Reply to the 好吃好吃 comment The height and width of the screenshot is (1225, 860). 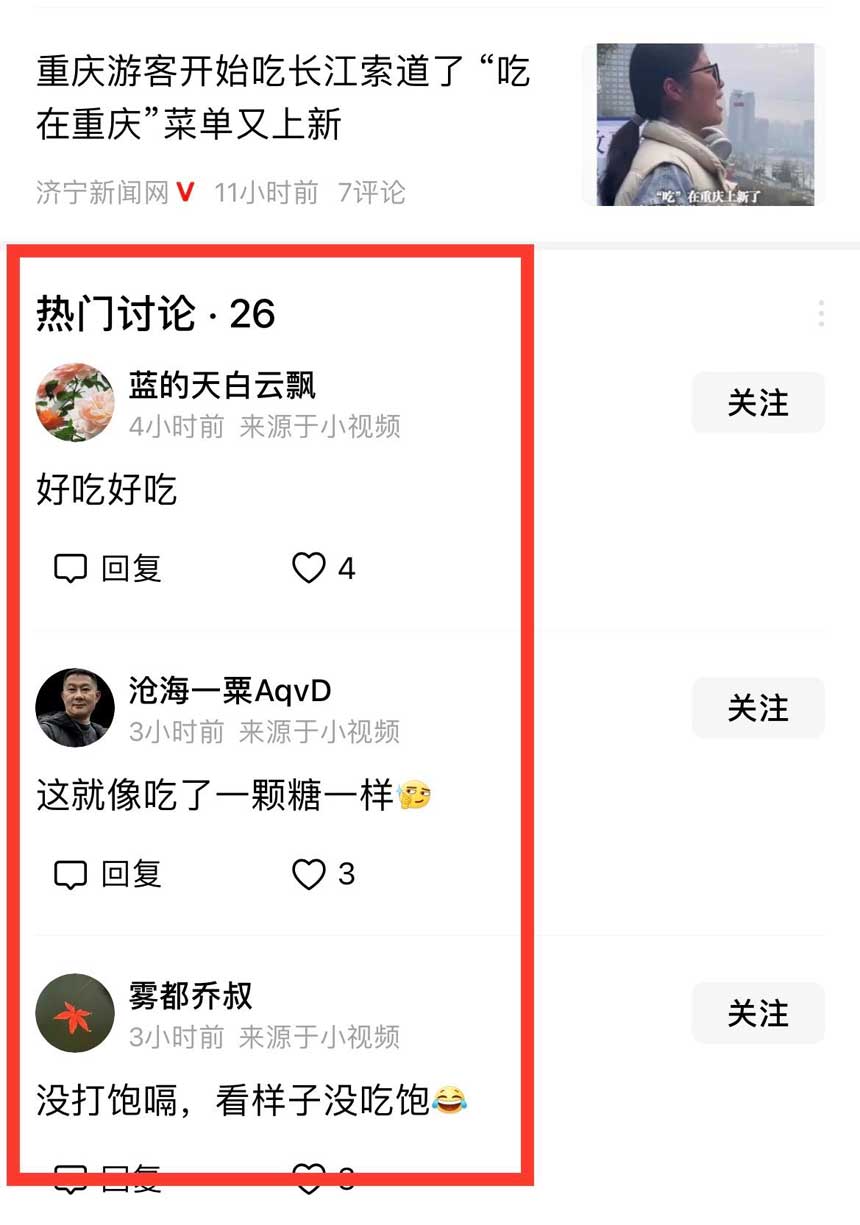(x=108, y=569)
